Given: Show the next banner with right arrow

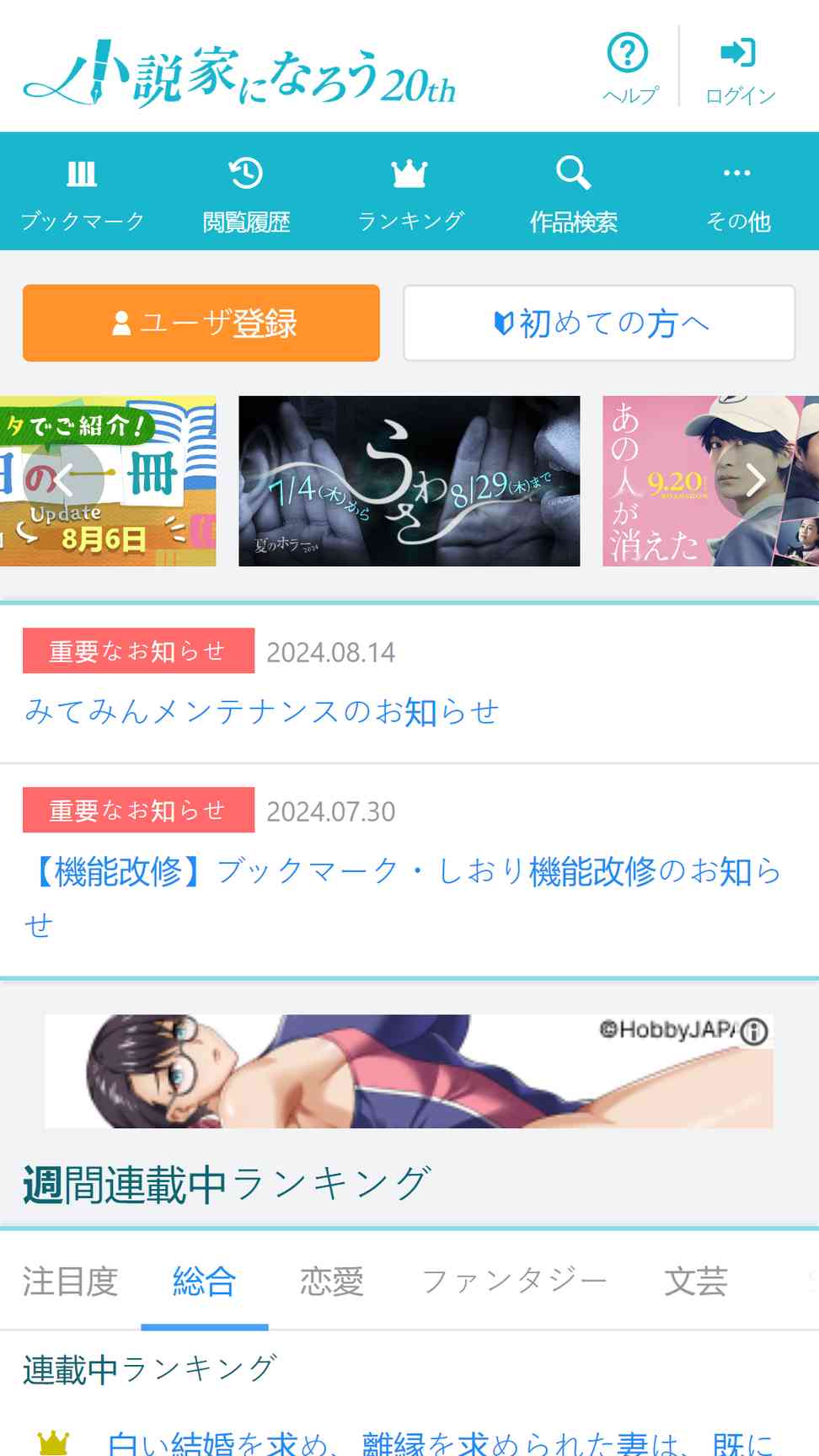Looking at the screenshot, I should tap(755, 480).
